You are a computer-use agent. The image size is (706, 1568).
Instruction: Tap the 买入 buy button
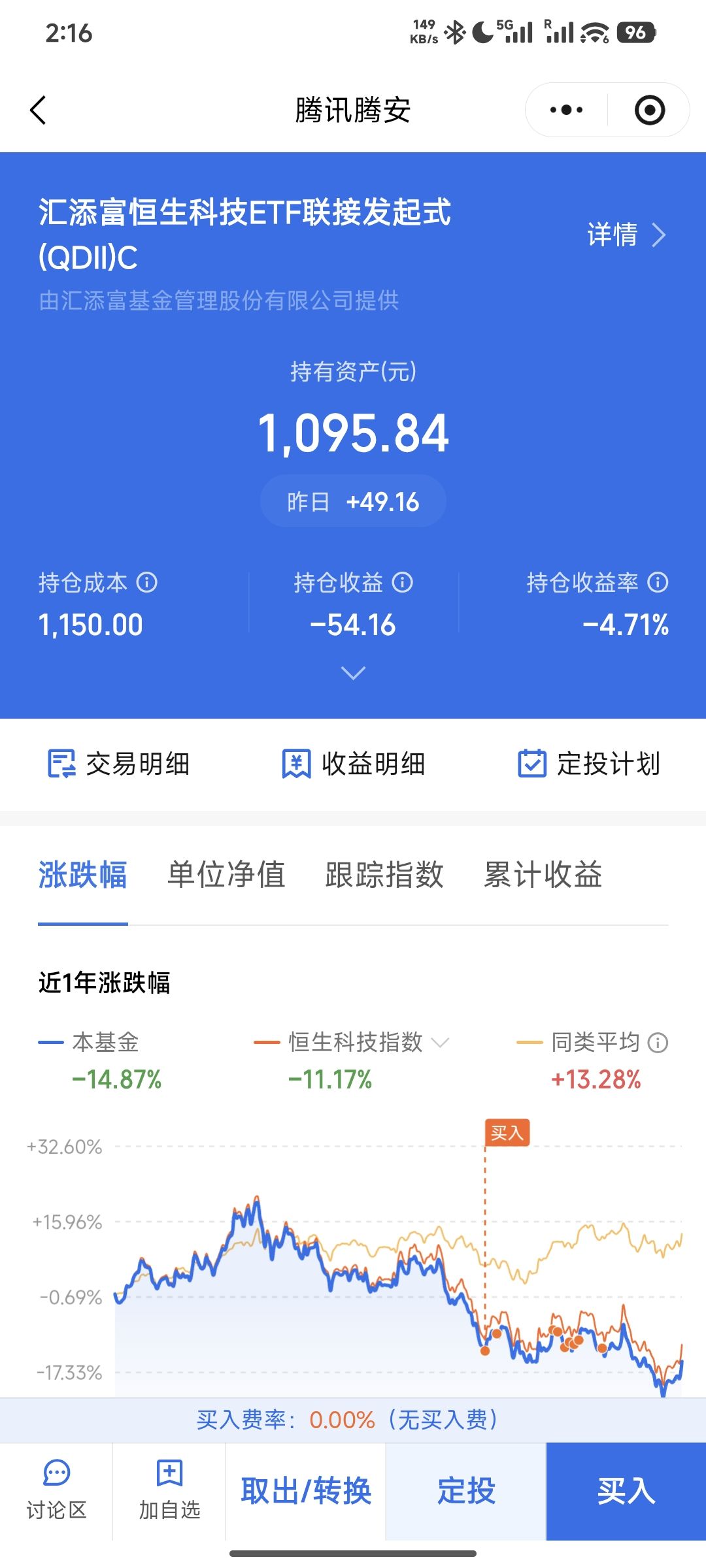[626, 1491]
